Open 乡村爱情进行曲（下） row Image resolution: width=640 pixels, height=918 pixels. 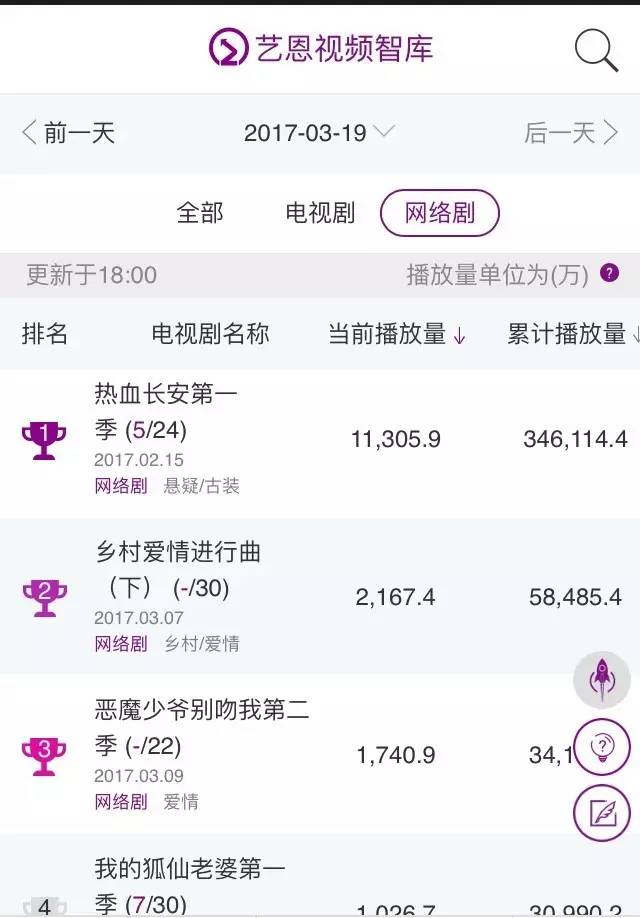click(x=178, y=568)
